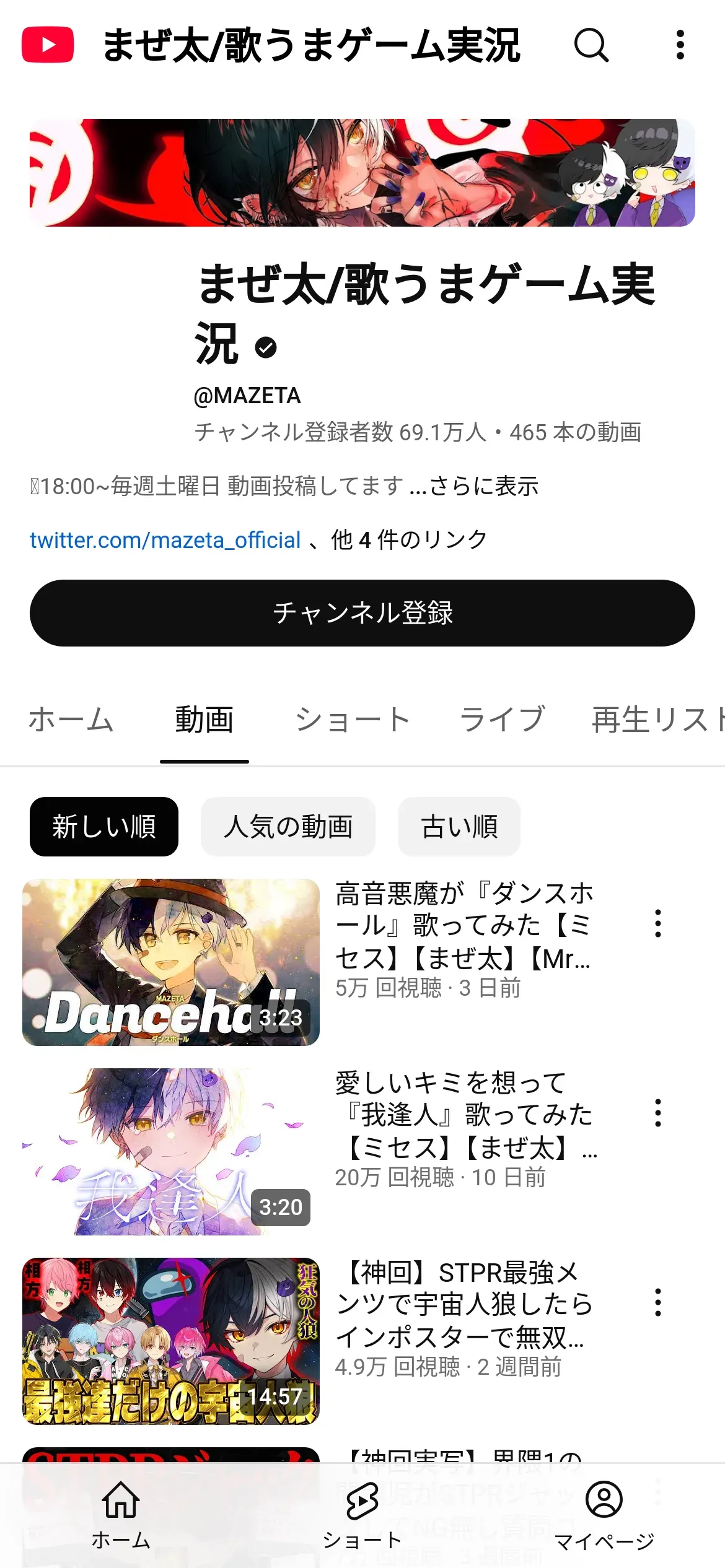Open options for the ダンスホール video

(x=658, y=923)
